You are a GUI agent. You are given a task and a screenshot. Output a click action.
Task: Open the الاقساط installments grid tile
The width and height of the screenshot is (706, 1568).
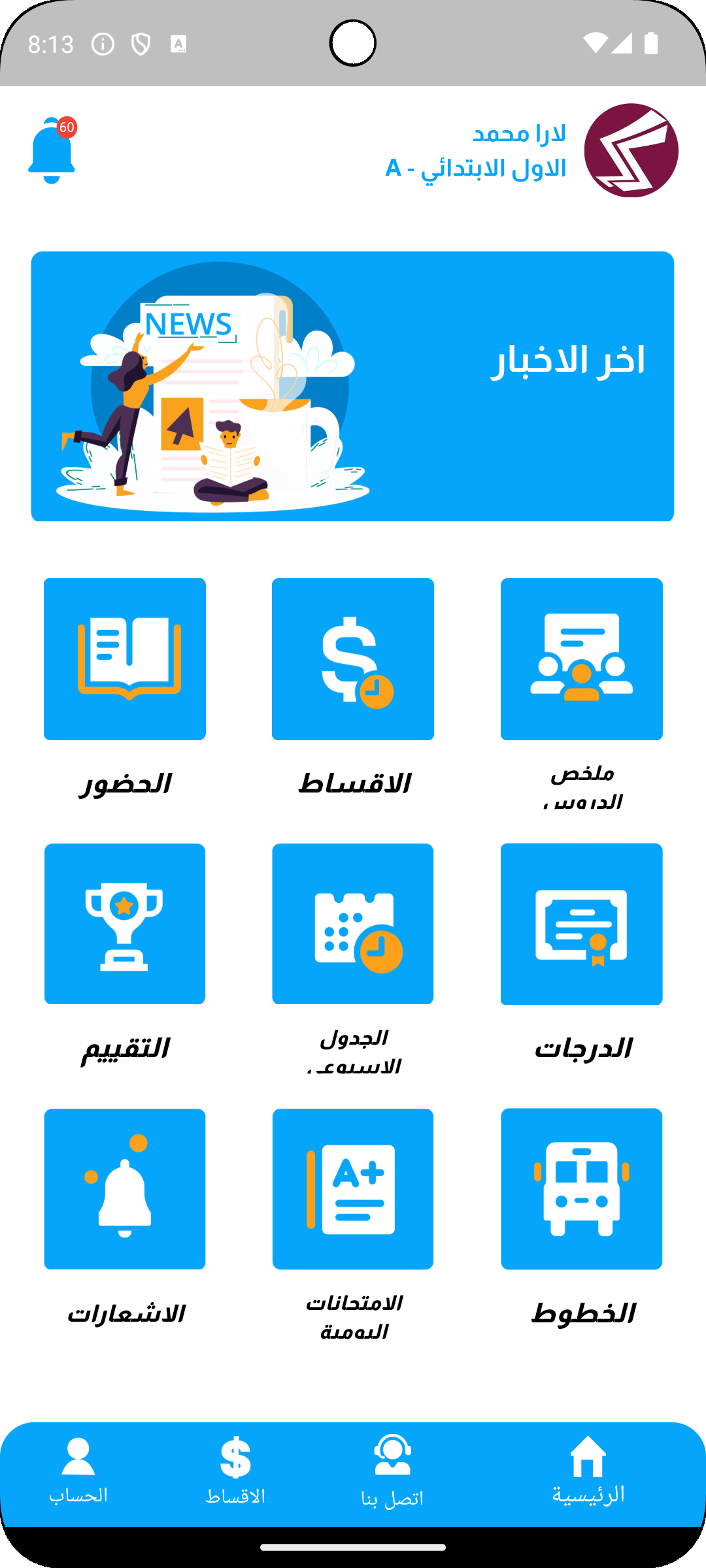[x=353, y=659]
